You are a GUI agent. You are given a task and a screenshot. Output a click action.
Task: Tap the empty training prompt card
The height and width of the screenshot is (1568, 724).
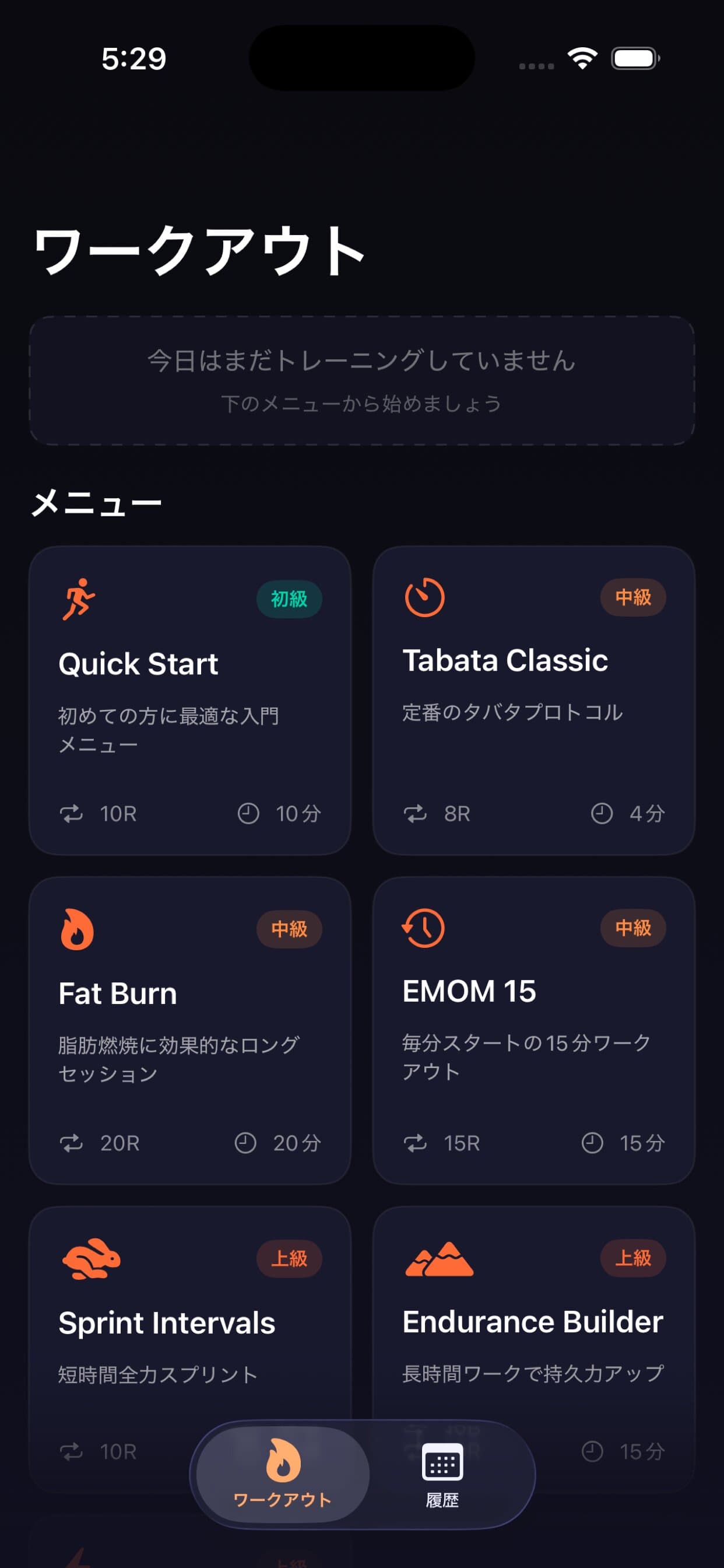coord(362,380)
